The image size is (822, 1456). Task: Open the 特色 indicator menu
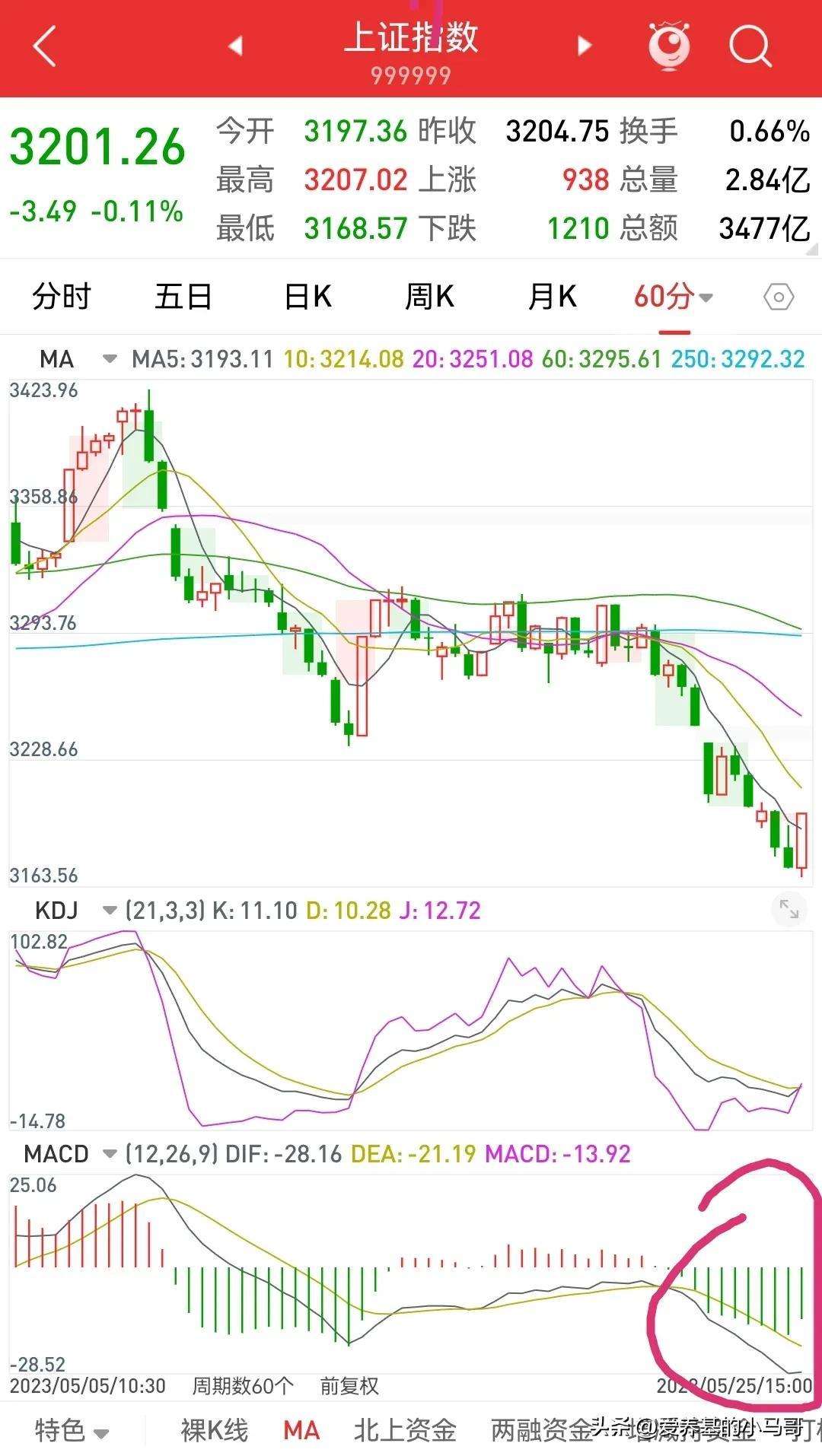[x=72, y=1431]
